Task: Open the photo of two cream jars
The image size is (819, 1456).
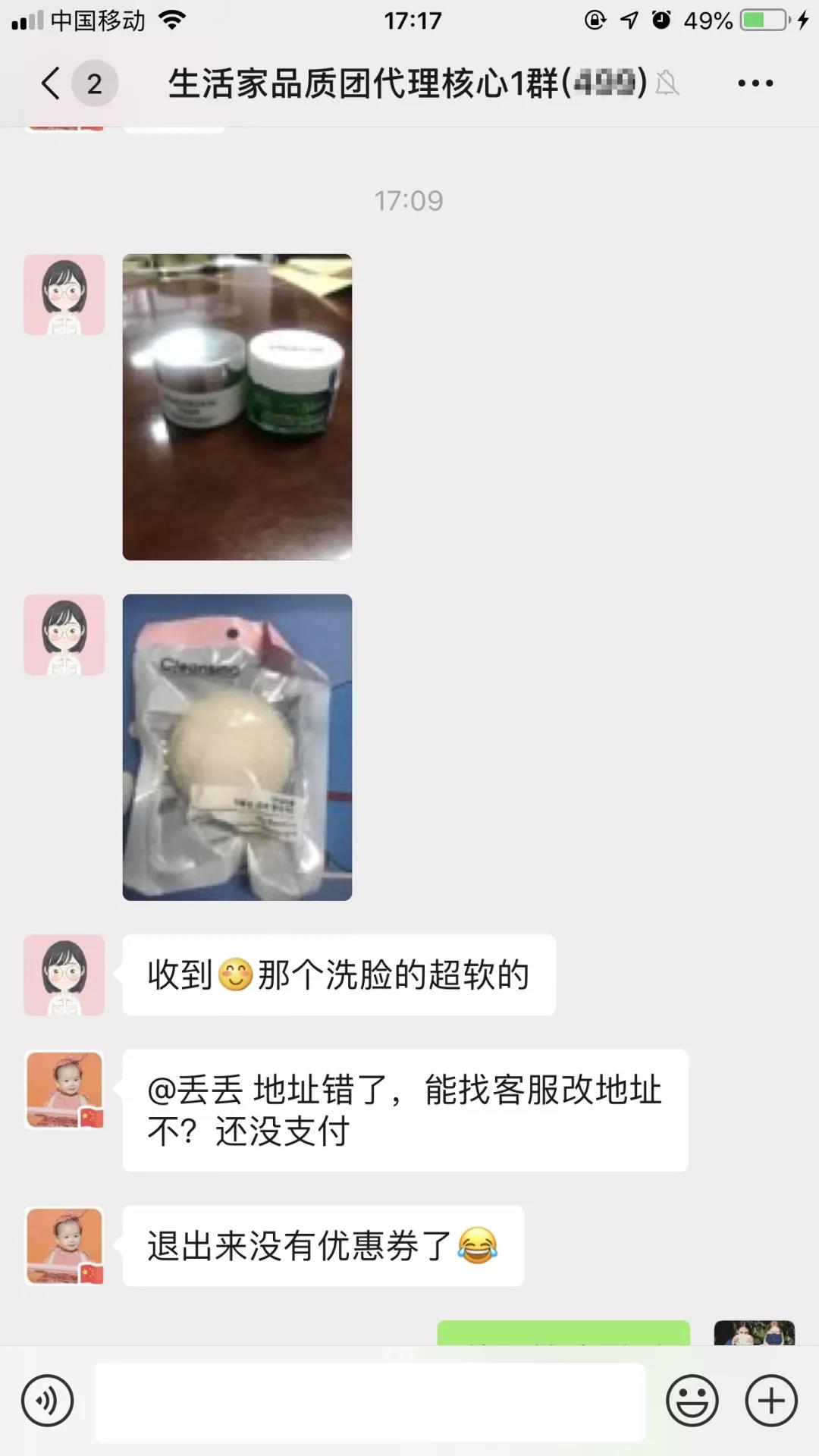Action: pos(237,407)
